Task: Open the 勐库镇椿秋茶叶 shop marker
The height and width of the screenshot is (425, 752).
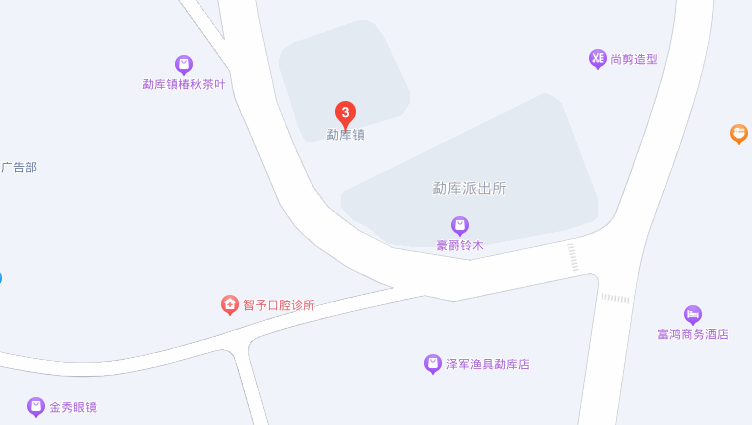Action: (x=184, y=65)
